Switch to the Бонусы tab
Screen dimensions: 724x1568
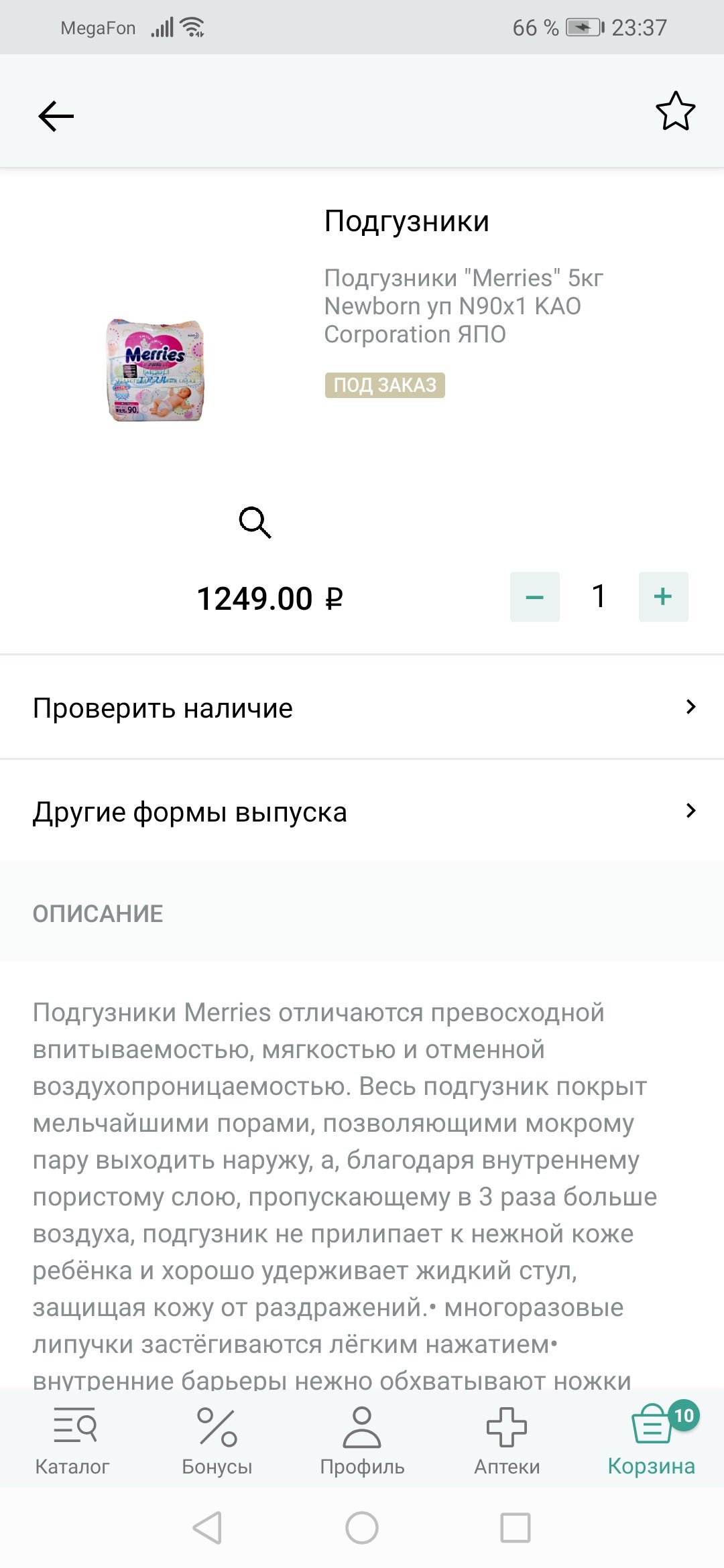coord(217,1441)
